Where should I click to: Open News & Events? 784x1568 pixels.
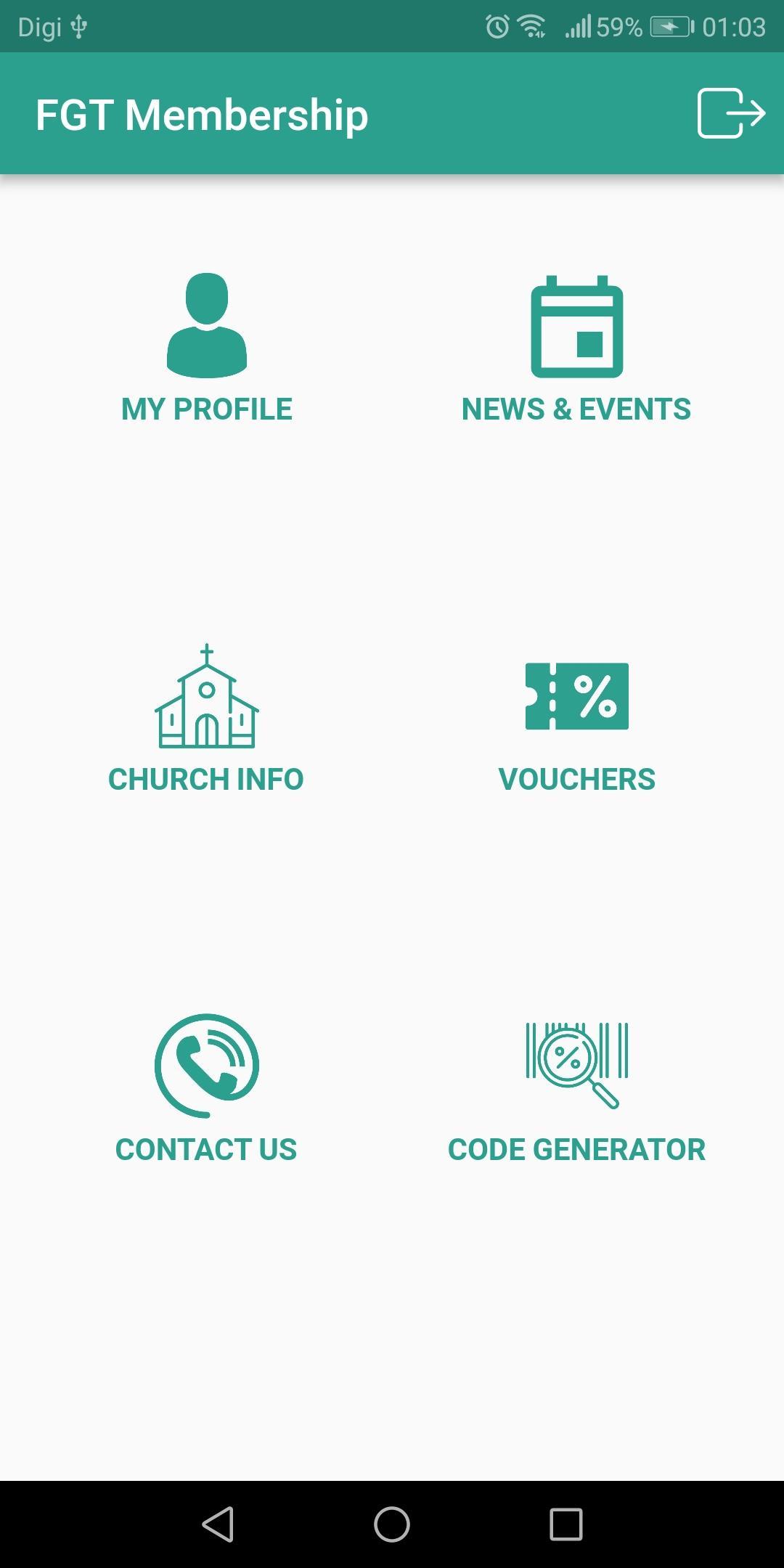tap(576, 348)
